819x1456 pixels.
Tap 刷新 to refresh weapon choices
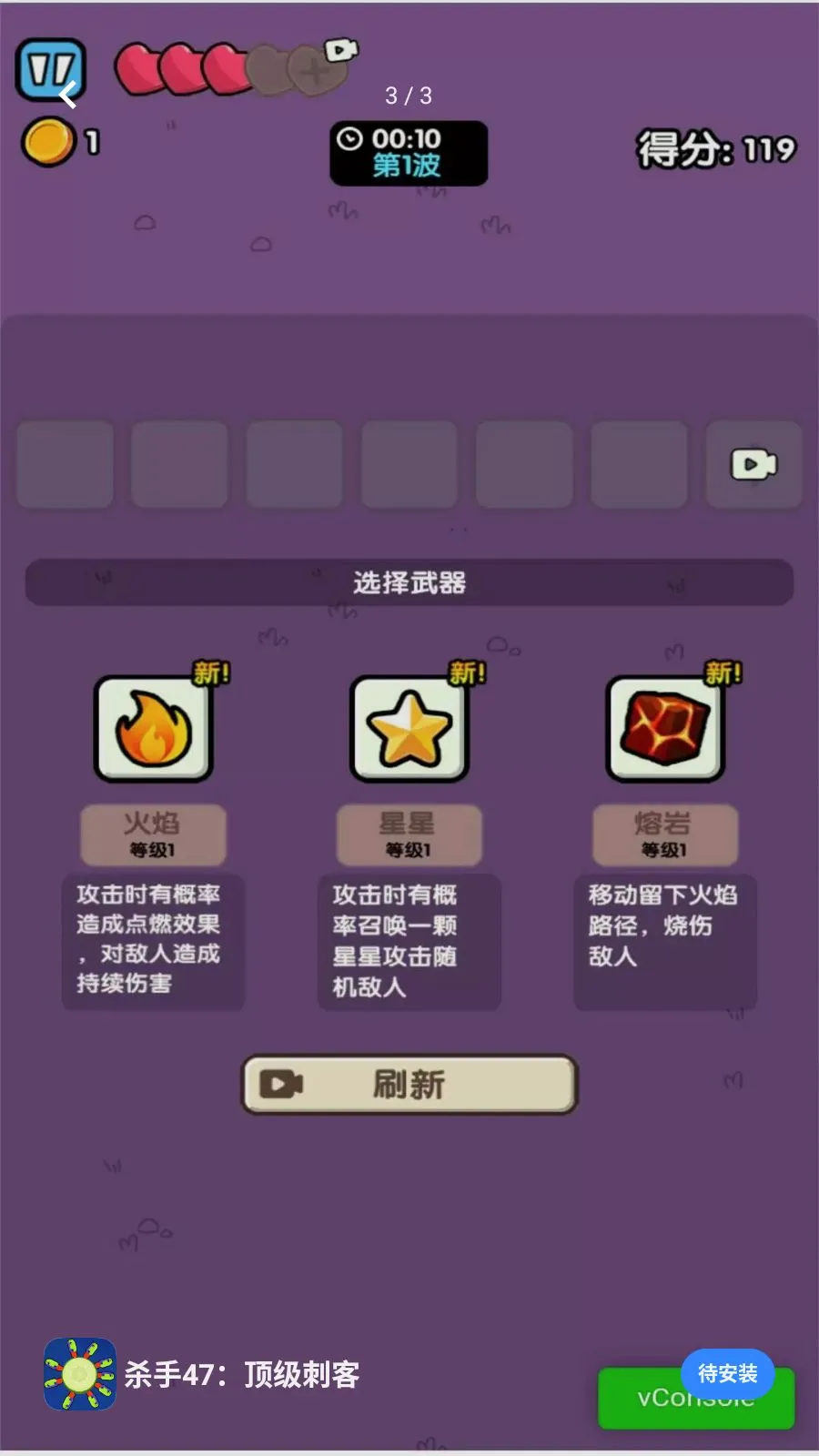point(409,1084)
